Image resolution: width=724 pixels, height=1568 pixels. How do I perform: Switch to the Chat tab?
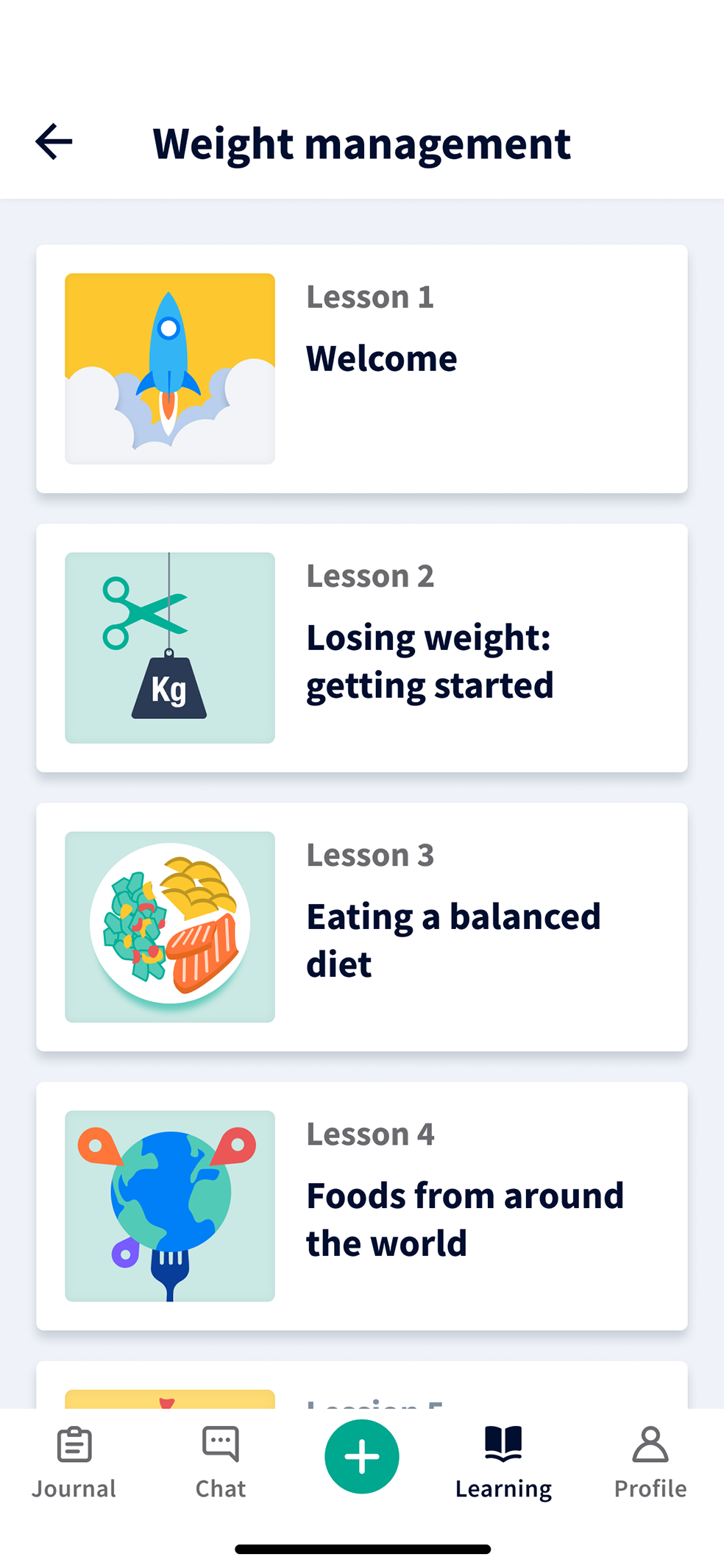coord(220,1462)
